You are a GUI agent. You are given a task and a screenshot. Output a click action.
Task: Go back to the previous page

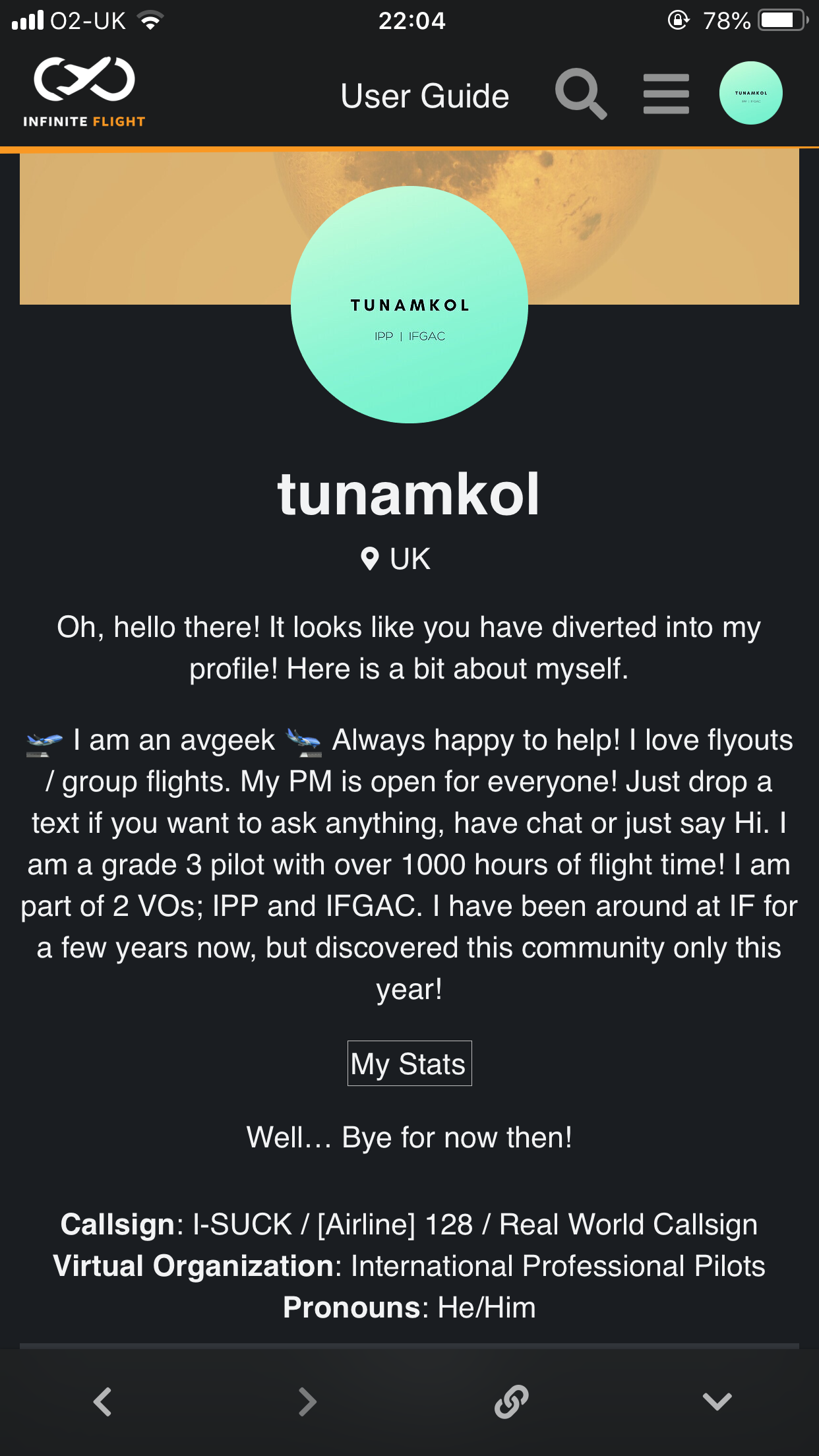click(102, 1402)
